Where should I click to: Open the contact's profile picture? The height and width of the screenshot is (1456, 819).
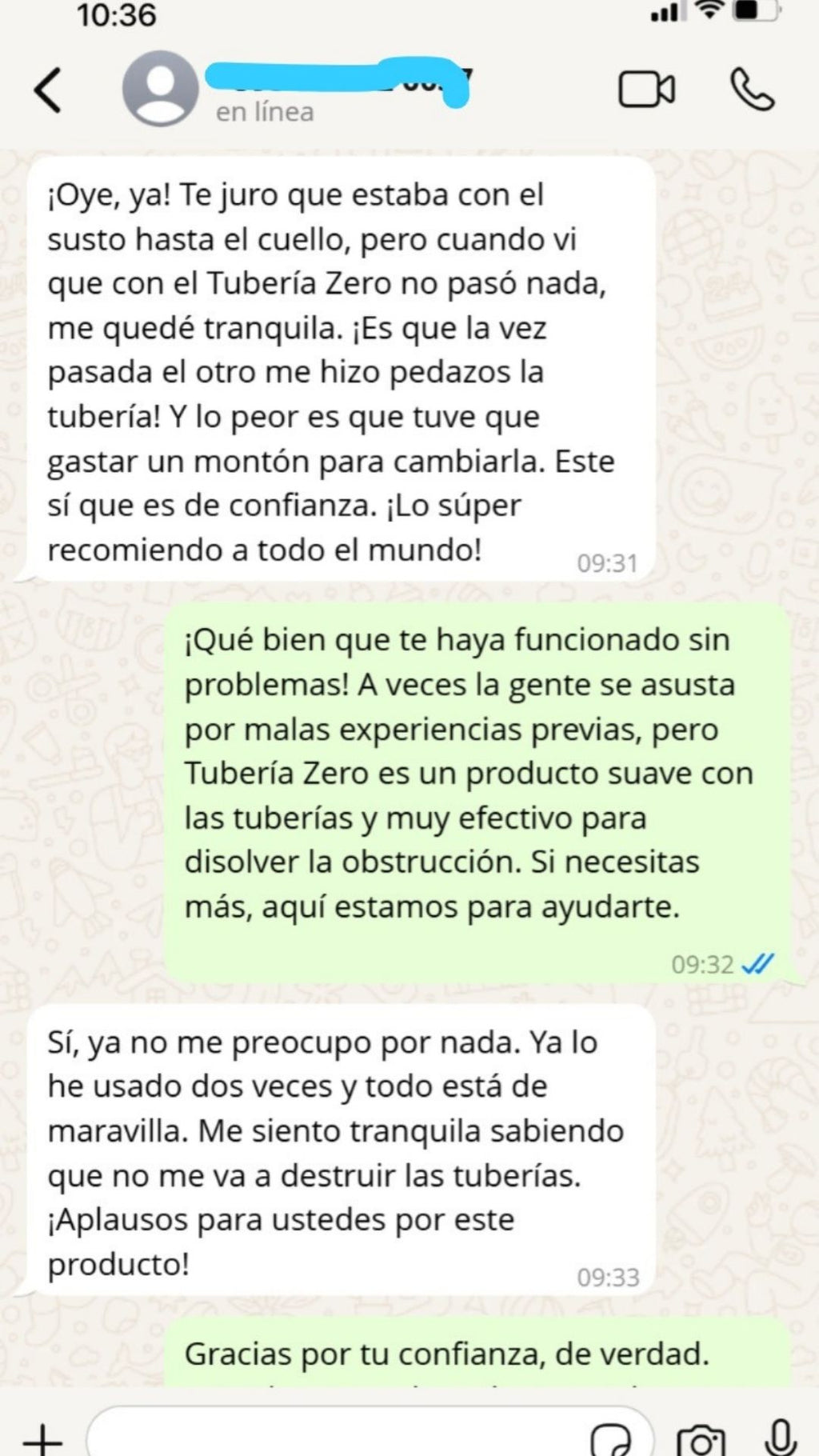click(x=160, y=90)
